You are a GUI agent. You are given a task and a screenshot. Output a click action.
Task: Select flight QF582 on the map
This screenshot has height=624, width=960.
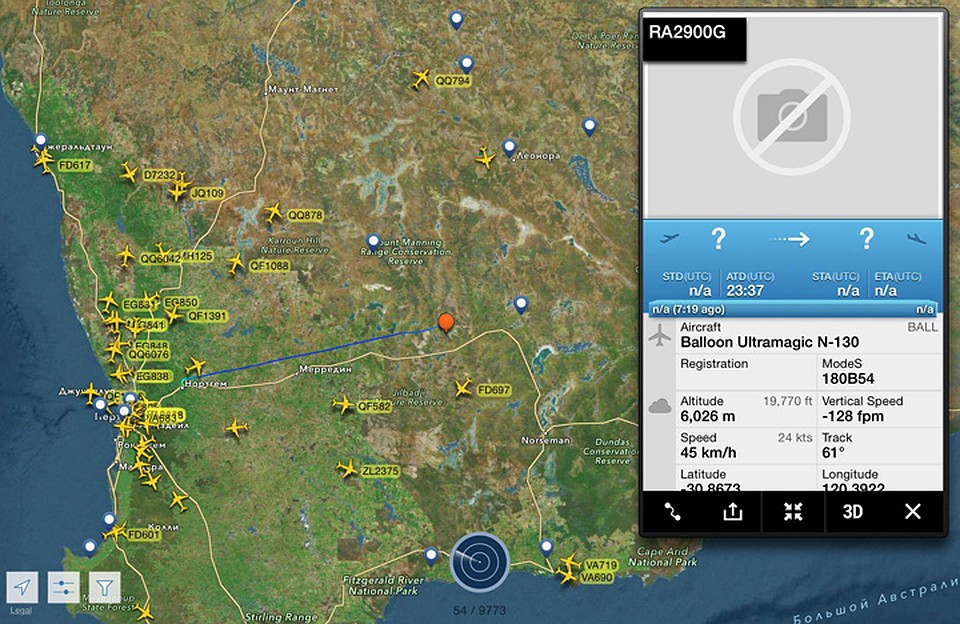(343, 405)
